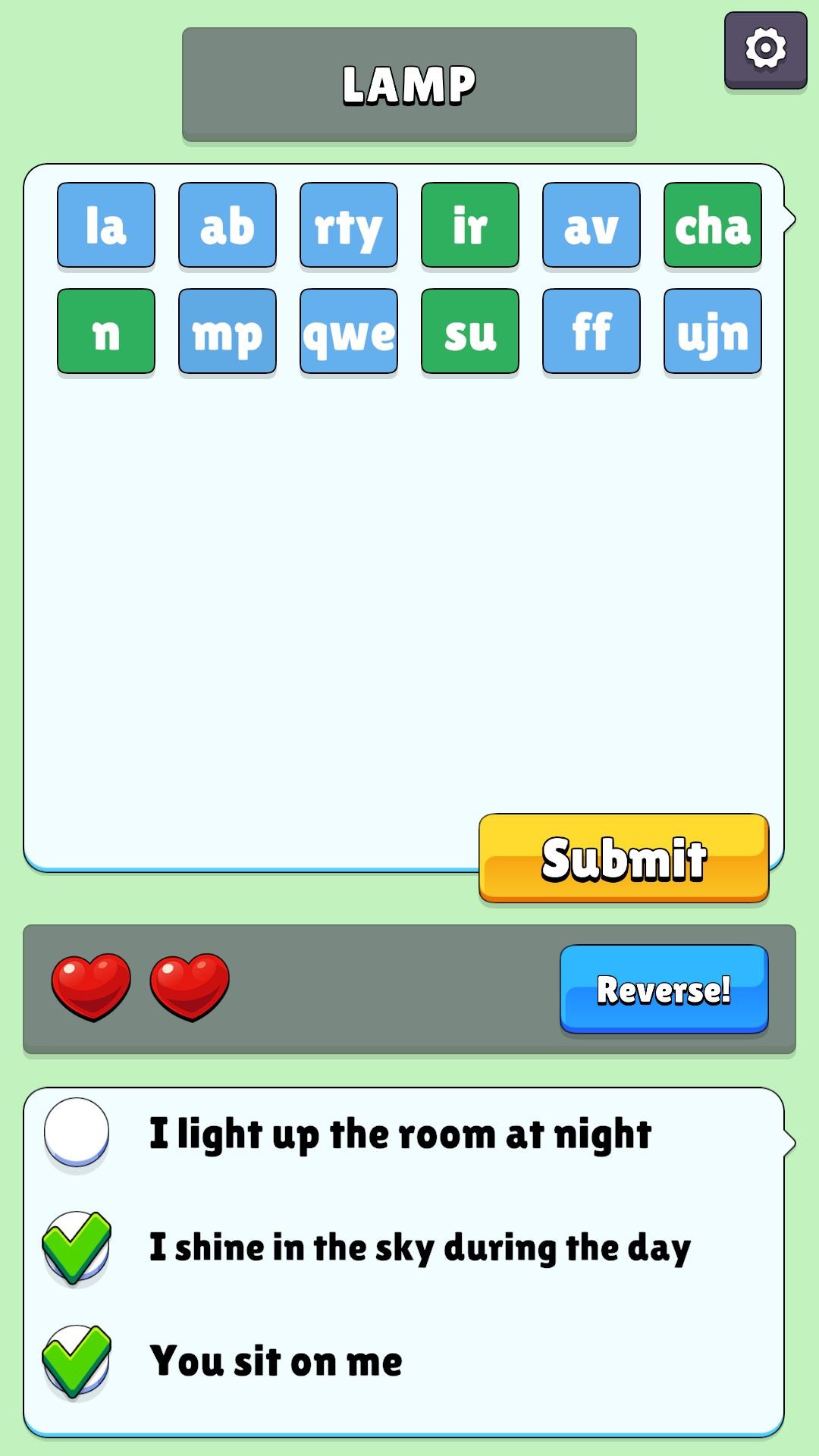Screen dimensions: 819x1456
Task: Select the 'mp' letter tile
Action: (x=227, y=331)
